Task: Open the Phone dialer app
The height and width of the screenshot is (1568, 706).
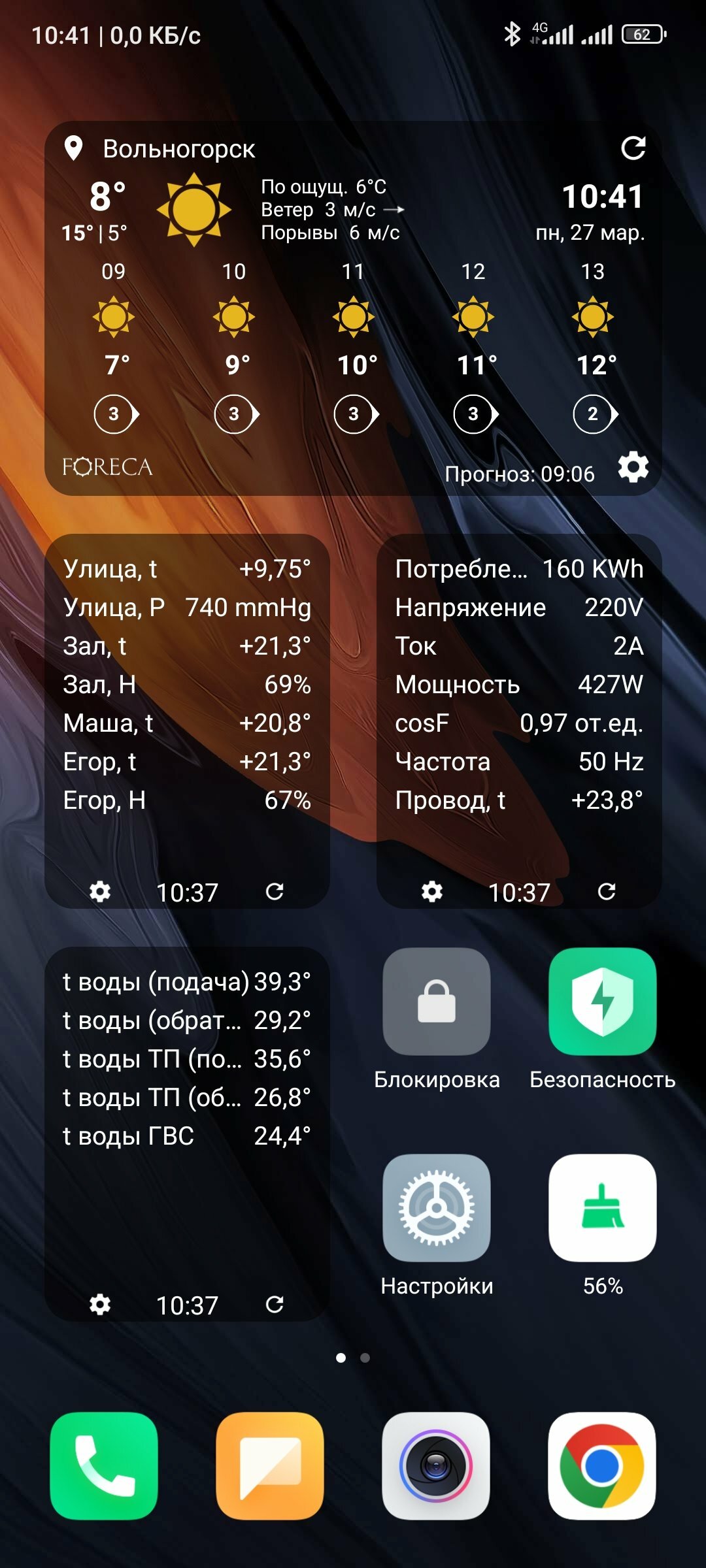Action: pos(104,1467)
